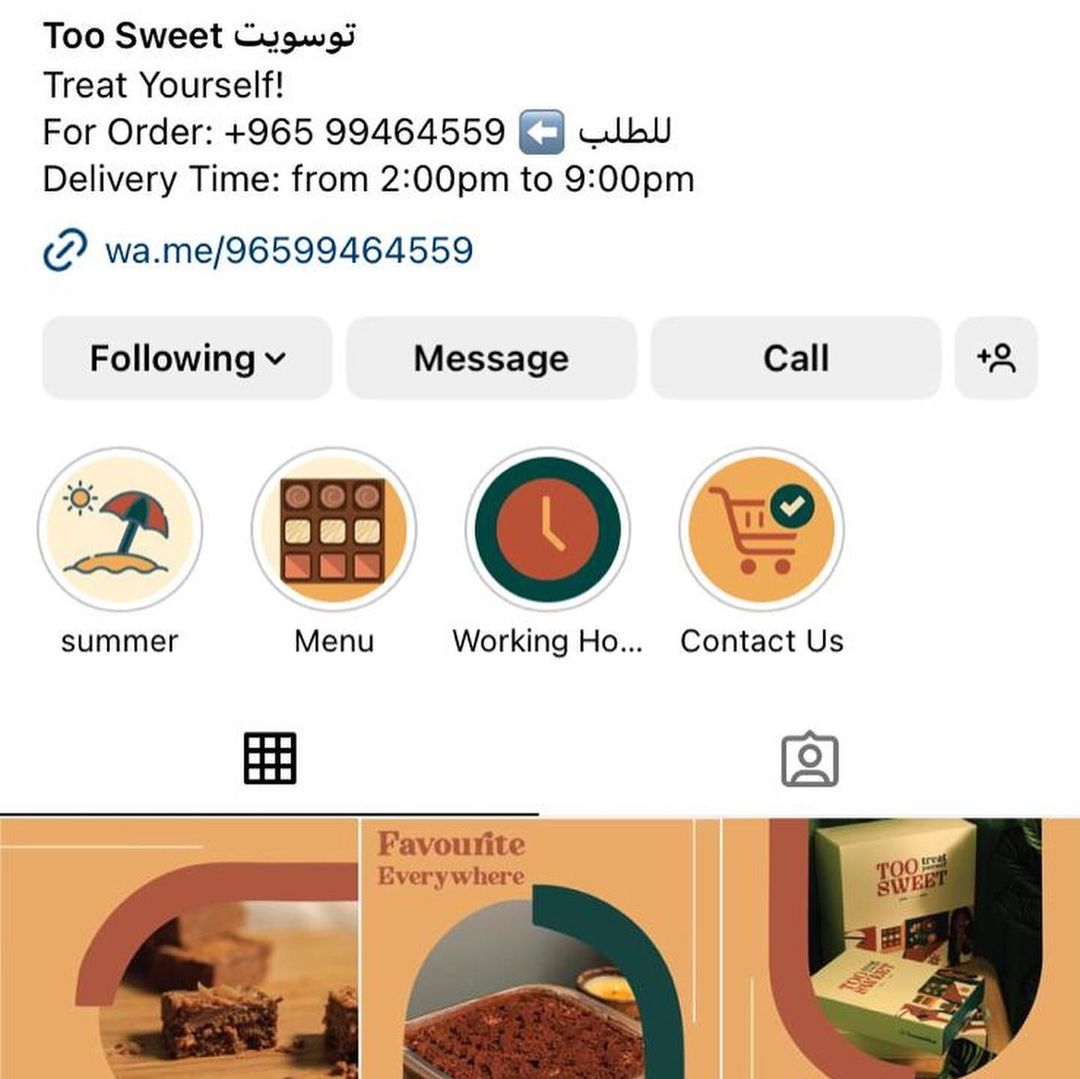Switch to the tagged photos tab

coord(809,761)
